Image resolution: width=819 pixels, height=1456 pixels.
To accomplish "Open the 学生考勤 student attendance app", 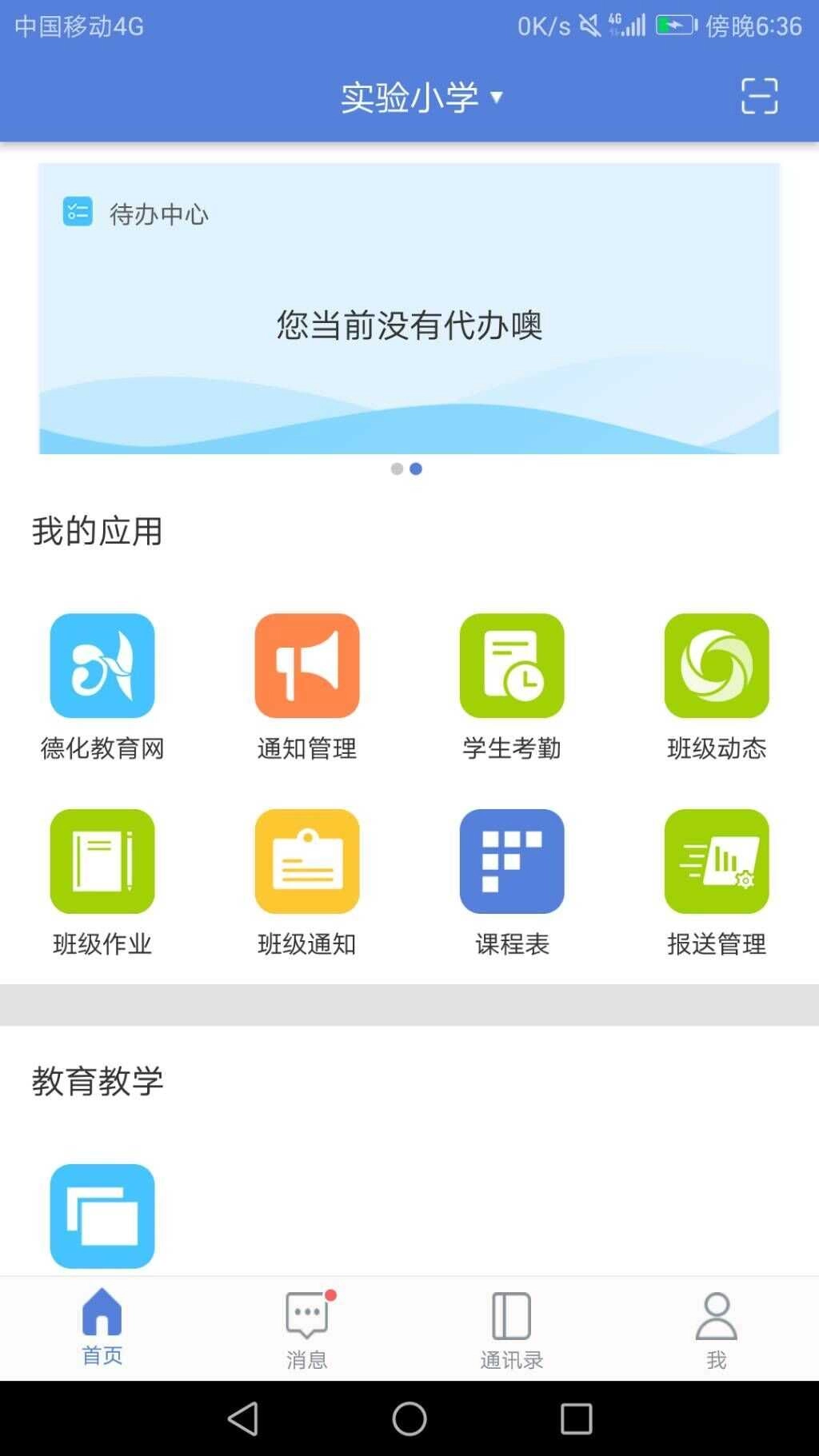I will coord(512,666).
